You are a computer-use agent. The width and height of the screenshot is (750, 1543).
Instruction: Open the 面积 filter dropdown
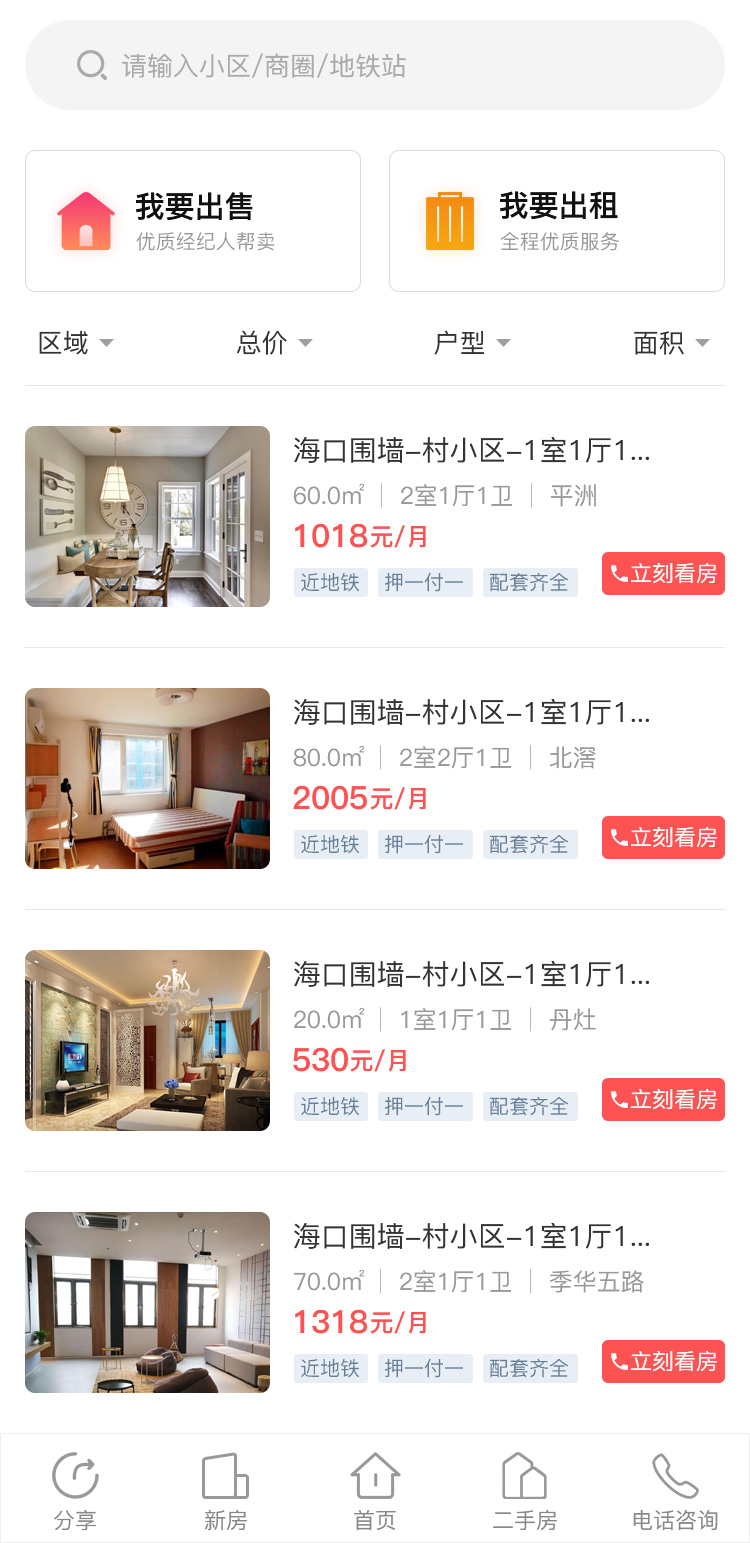[x=671, y=343]
